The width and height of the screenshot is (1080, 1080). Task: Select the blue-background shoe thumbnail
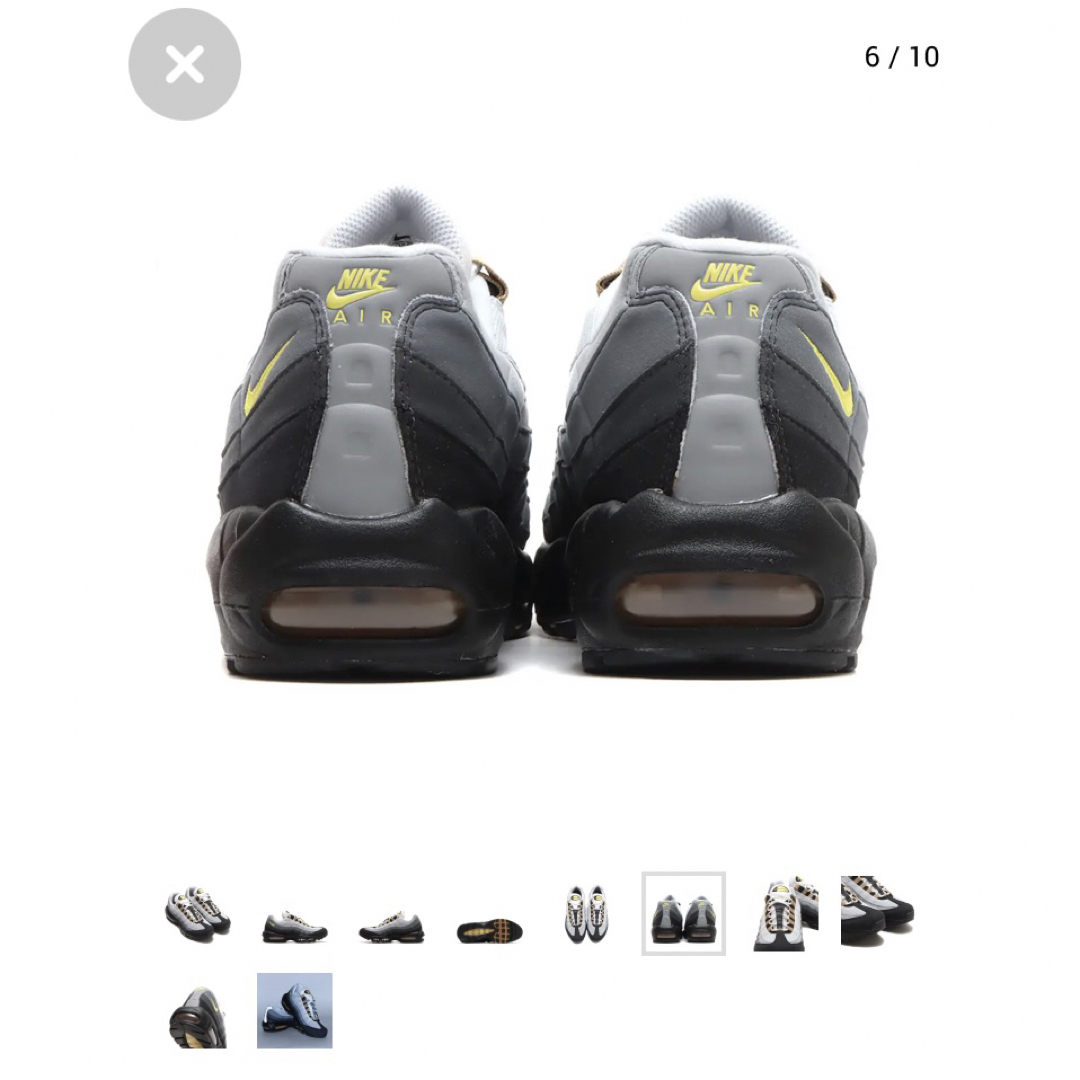click(x=294, y=1010)
